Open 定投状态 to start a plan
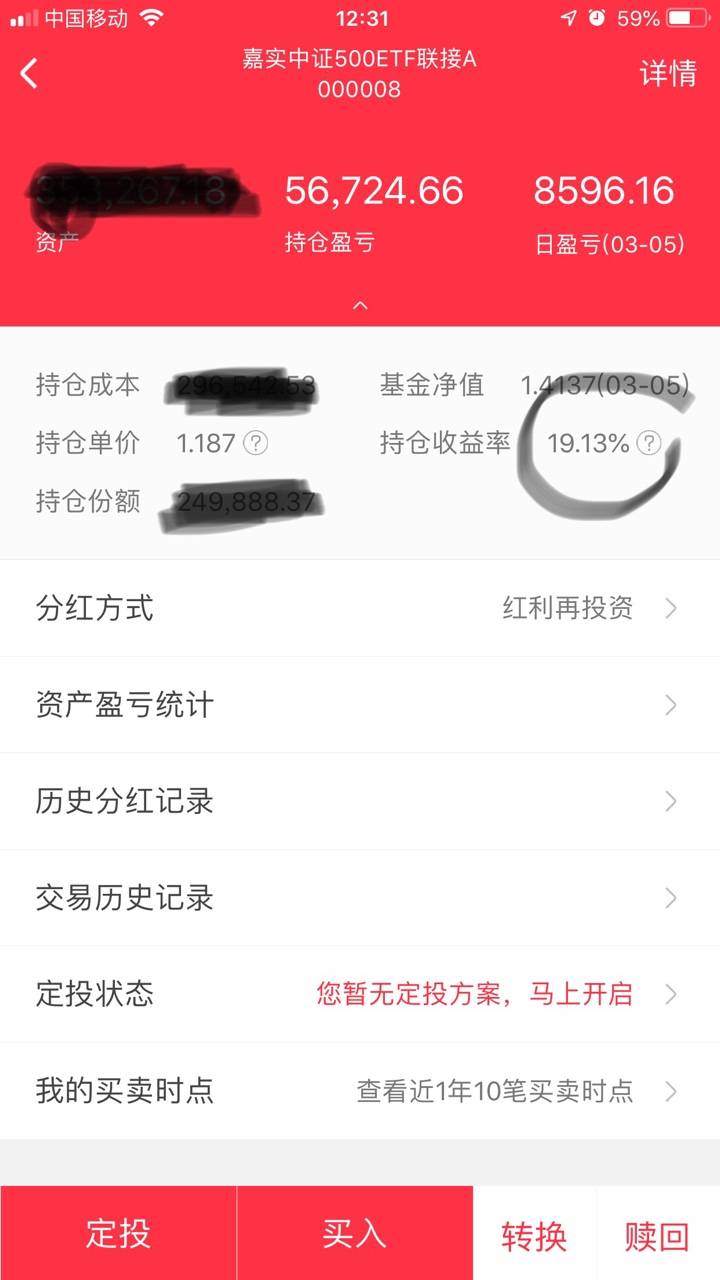The width and height of the screenshot is (720, 1280). 360,994
